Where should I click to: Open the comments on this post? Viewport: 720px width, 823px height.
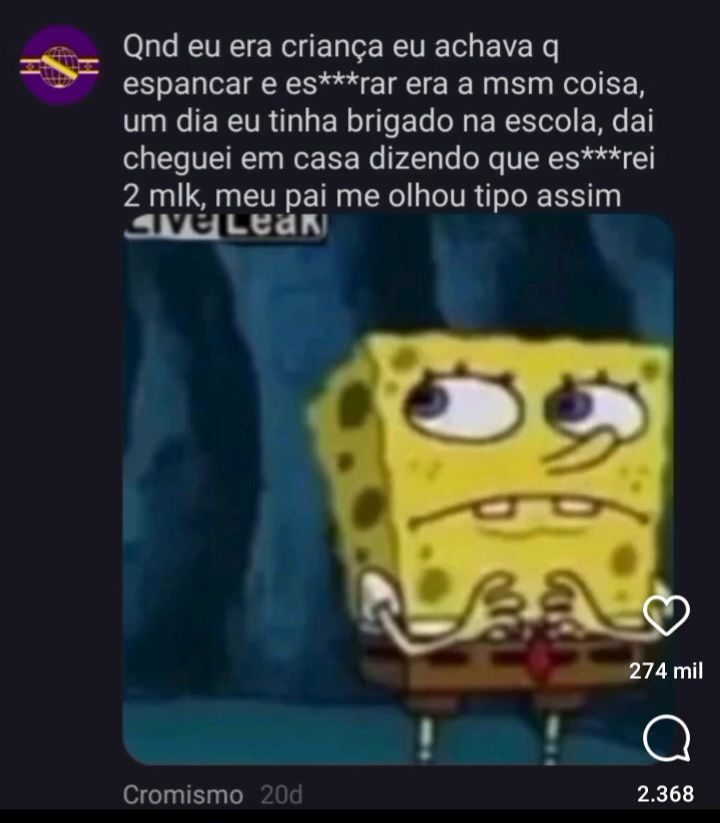coord(665,741)
